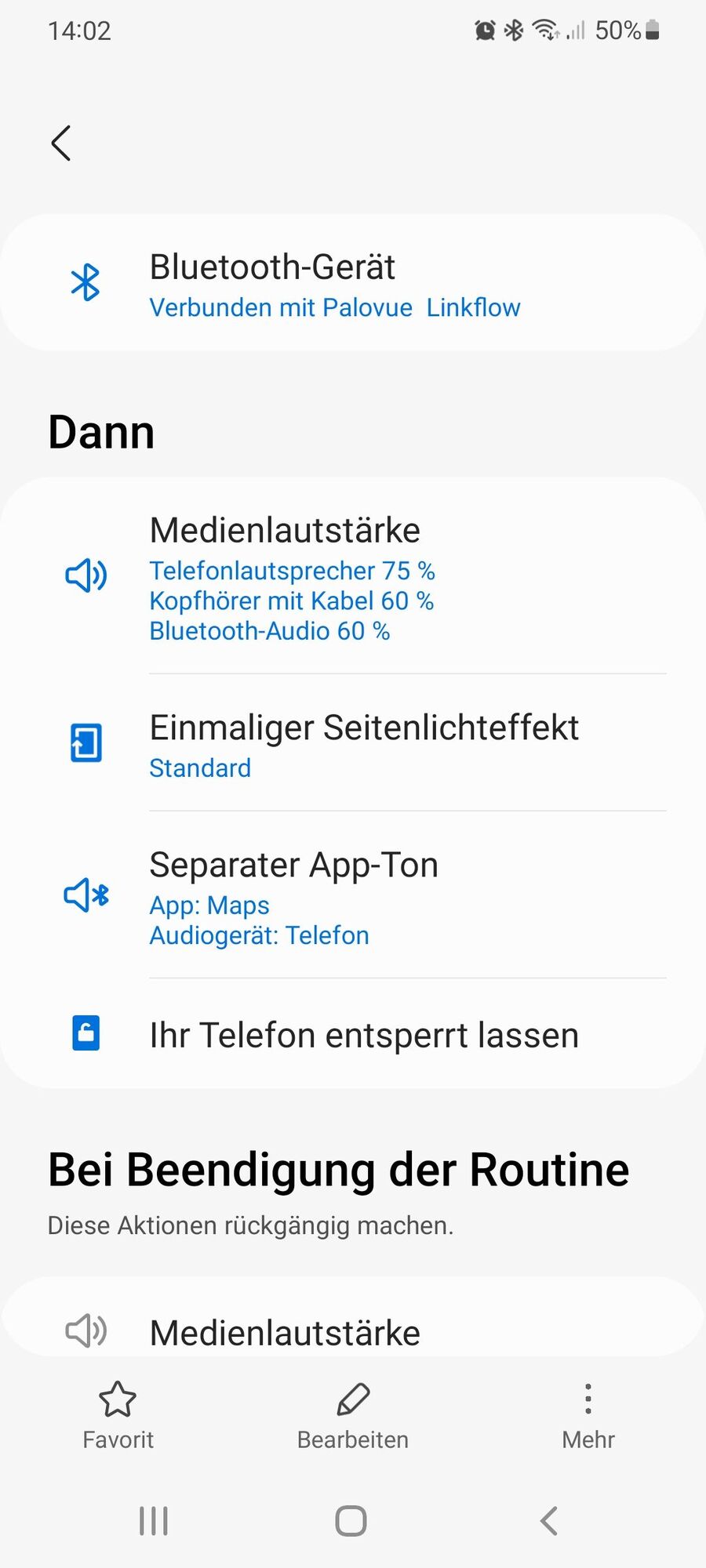Open the Mehr options menu

(x=588, y=1414)
